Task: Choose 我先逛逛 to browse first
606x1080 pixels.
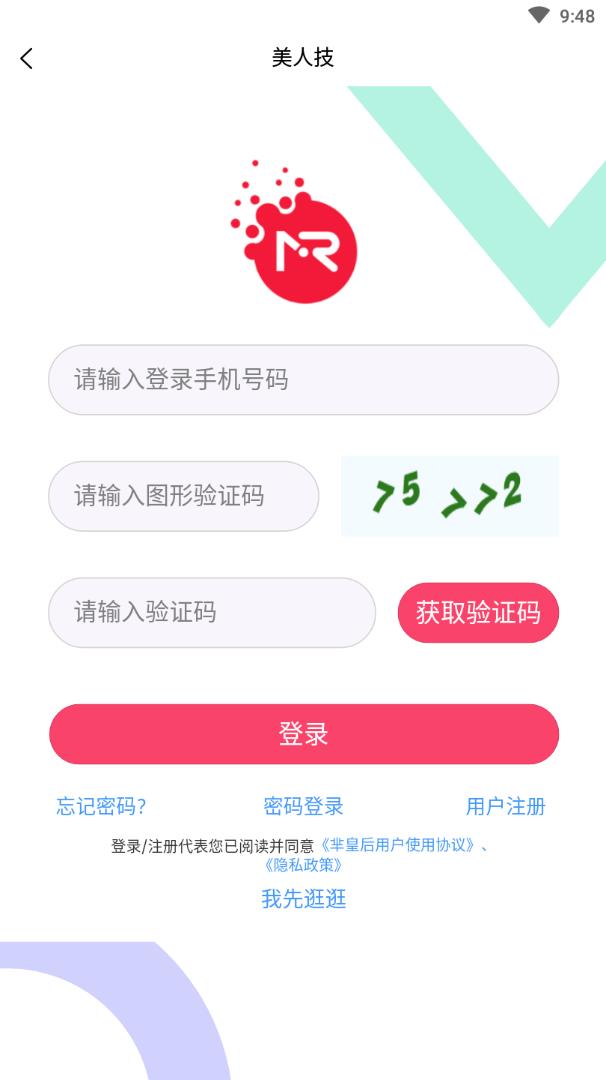Action: pyautogui.click(x=303, y=899)
